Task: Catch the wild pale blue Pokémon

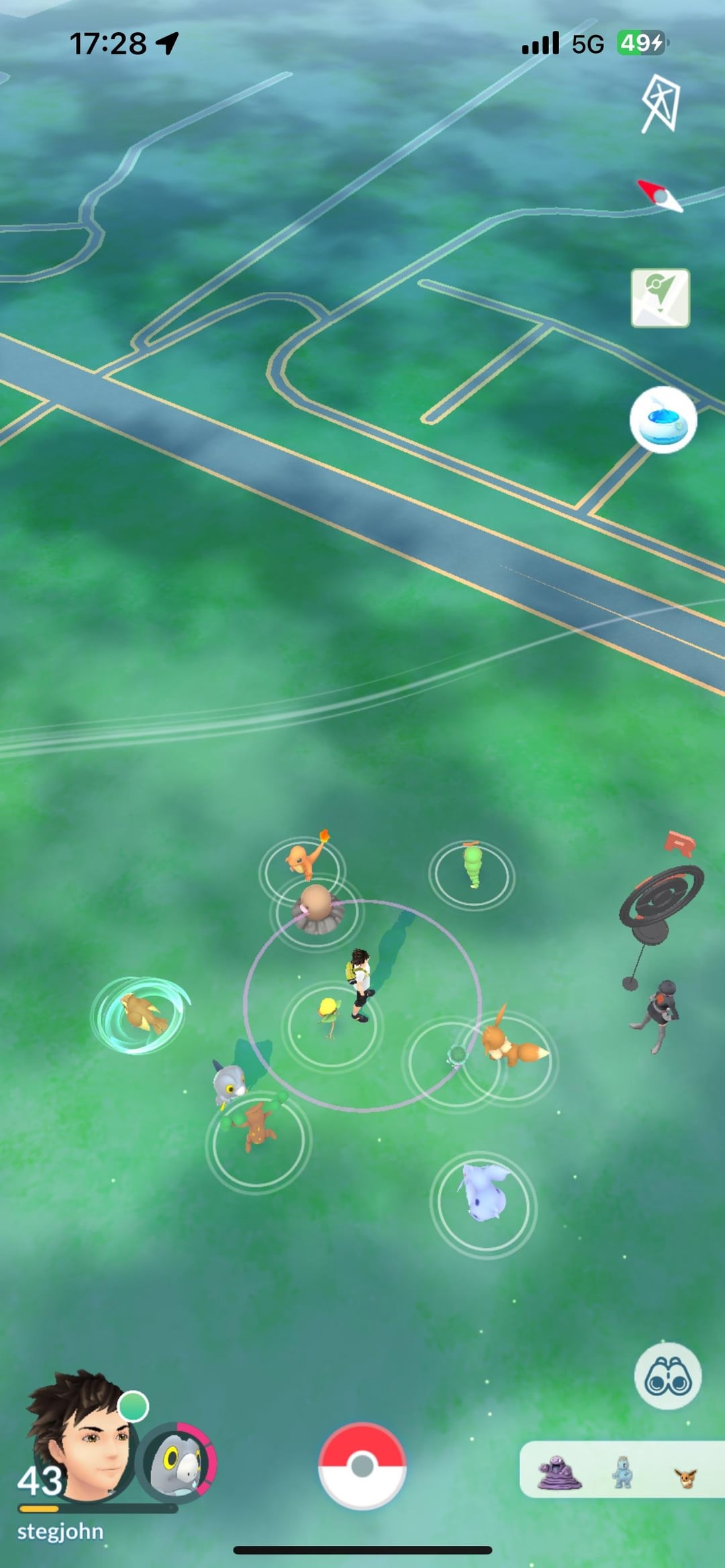Action: pyautogui.click(x=483, y=1191)
